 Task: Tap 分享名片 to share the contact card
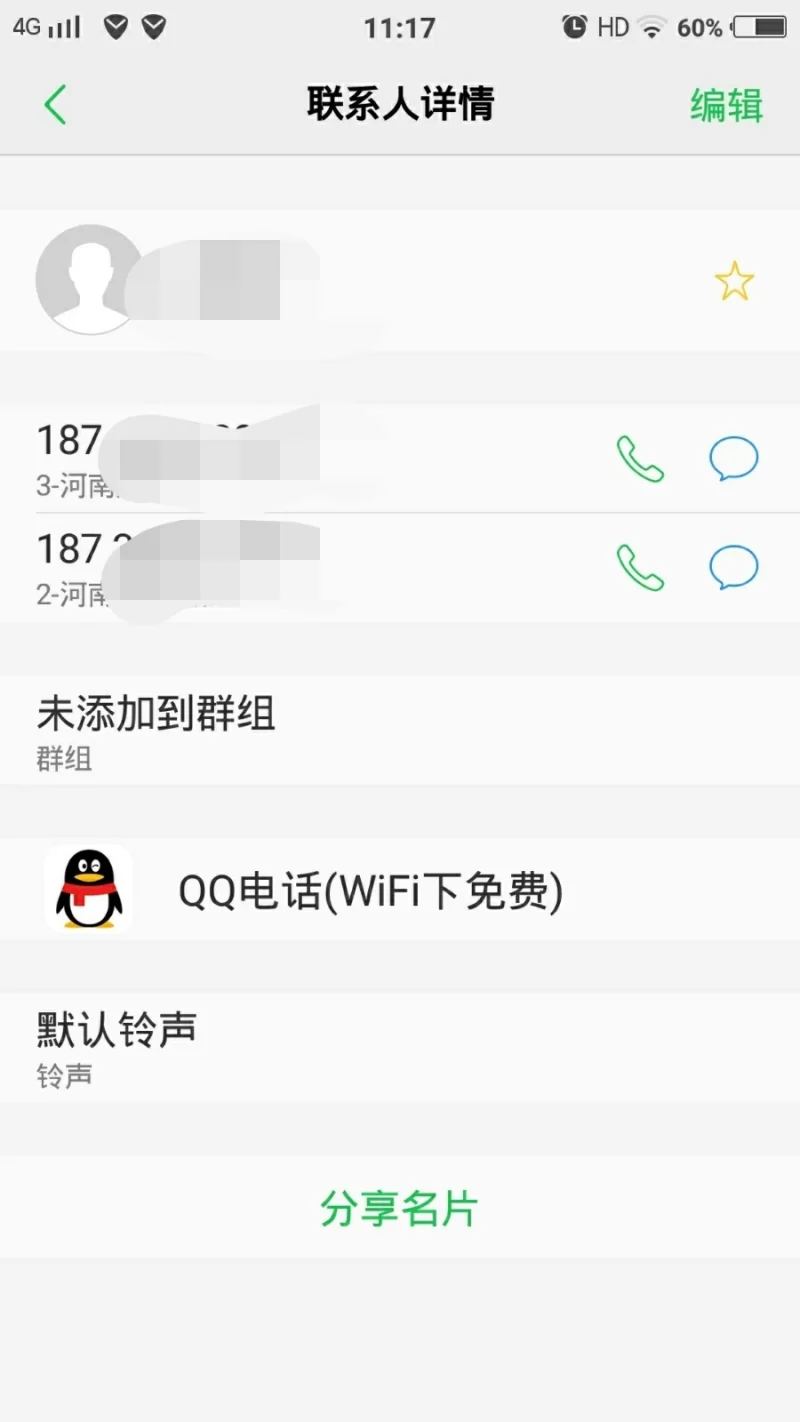click(400, 1208)
